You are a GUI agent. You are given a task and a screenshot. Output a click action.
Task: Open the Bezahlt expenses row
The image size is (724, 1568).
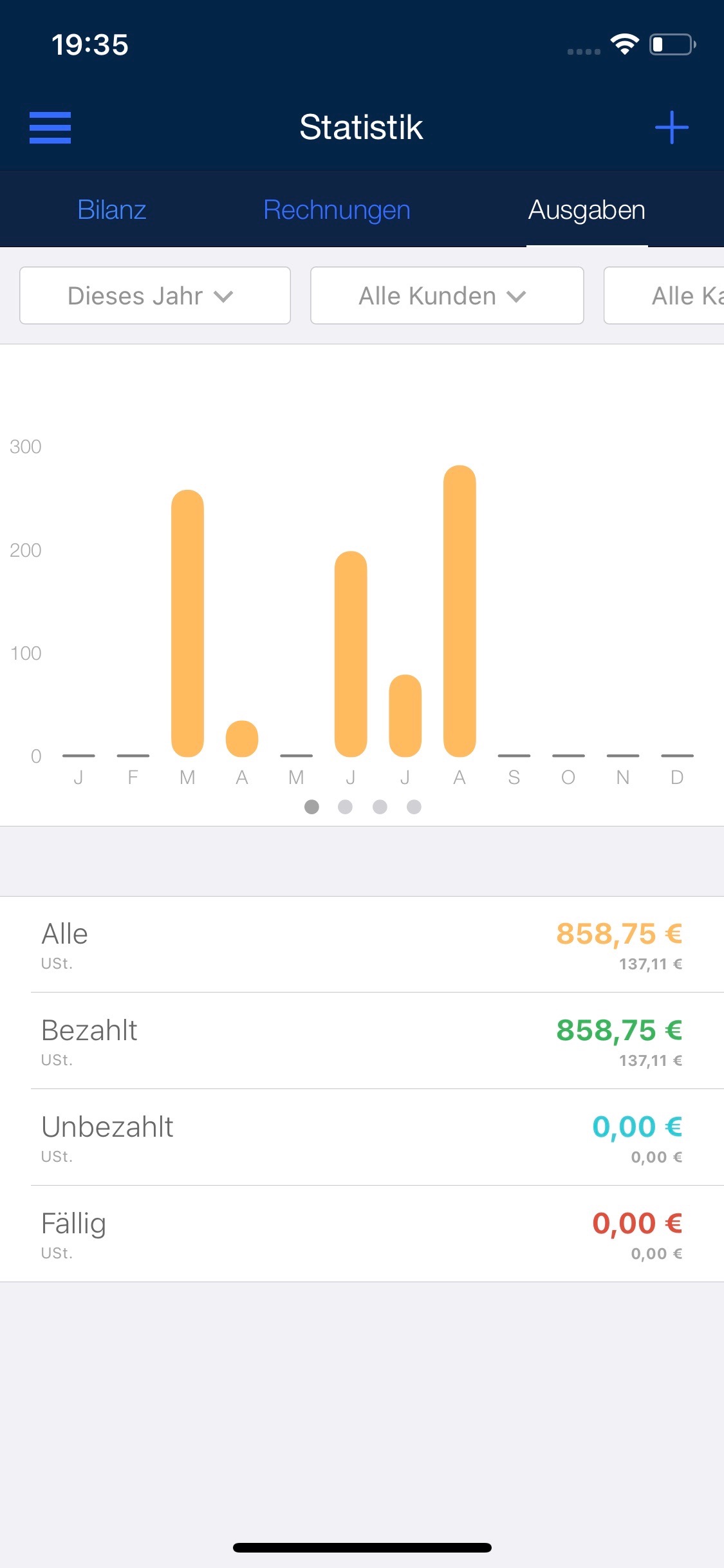[362, 1041]
